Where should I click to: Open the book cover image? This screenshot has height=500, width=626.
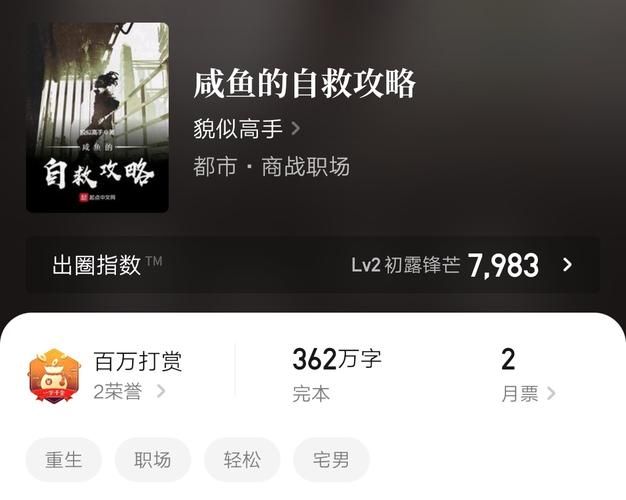pos(97,118)
